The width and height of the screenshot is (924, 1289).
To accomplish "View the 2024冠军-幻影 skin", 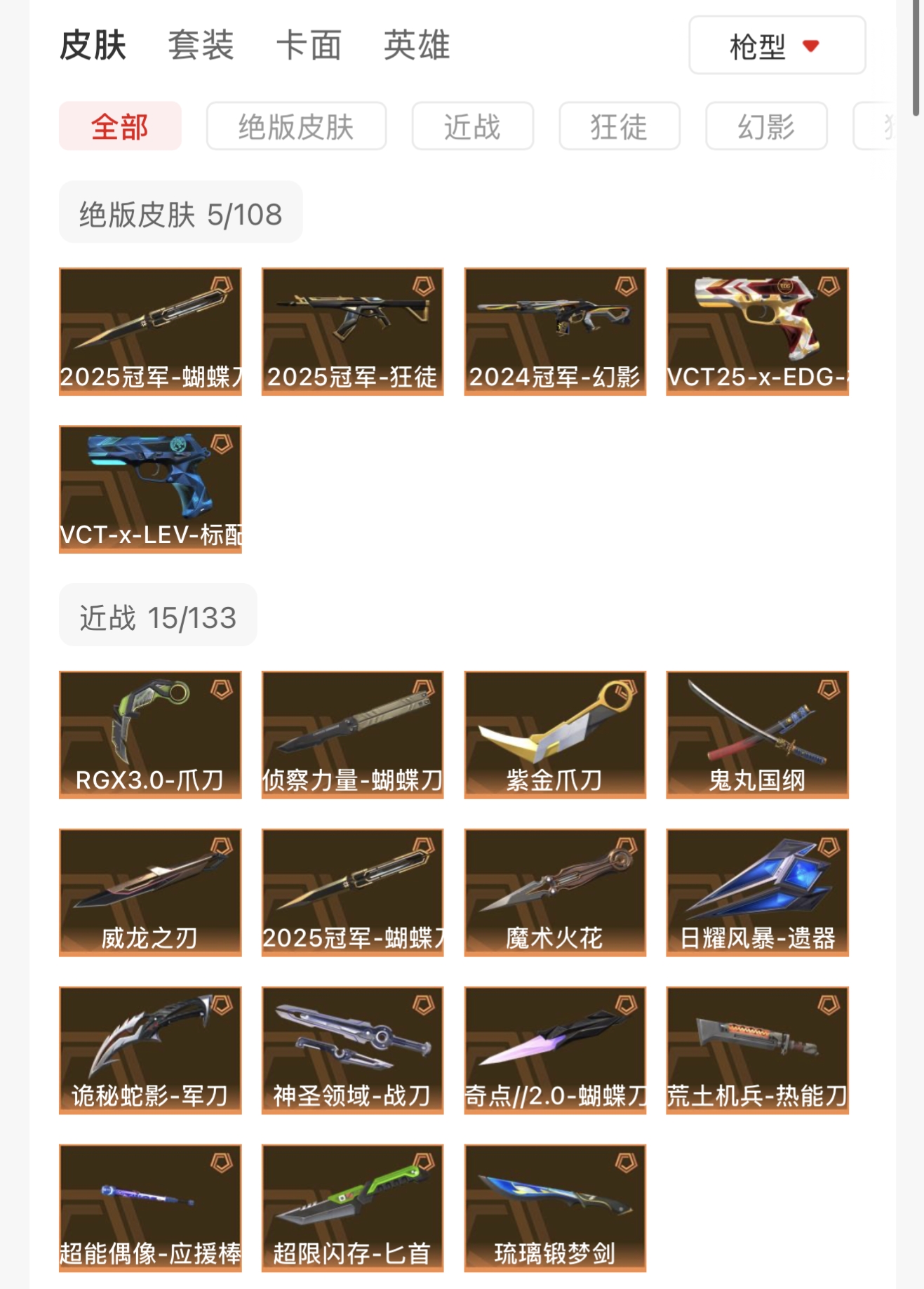I will coord(554,330).
